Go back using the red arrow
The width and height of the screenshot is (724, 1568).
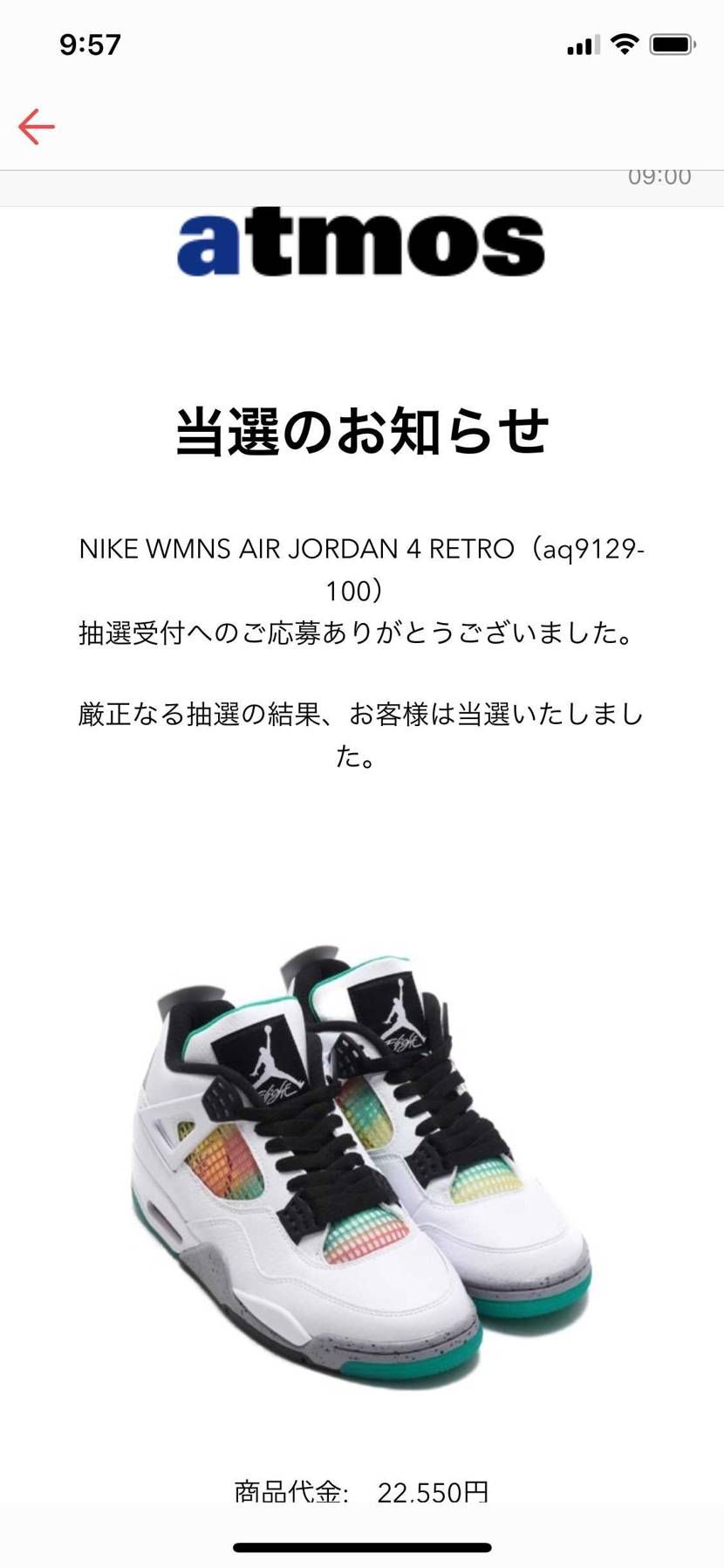pyautogui.click(x=37, y=127)
